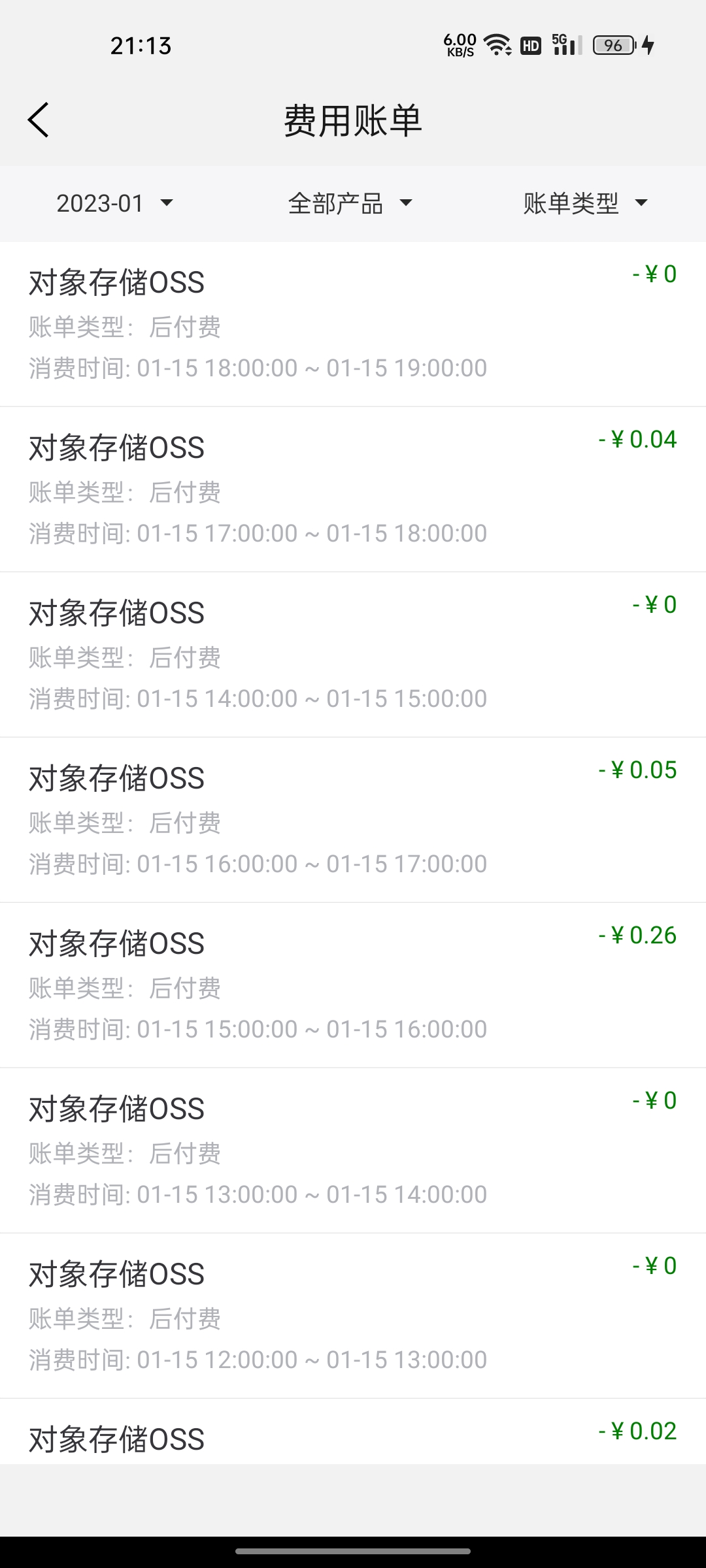706x1568 pixels.
Task: Expand the 全部产品 product filter
Action: click(x=350, y=203)
